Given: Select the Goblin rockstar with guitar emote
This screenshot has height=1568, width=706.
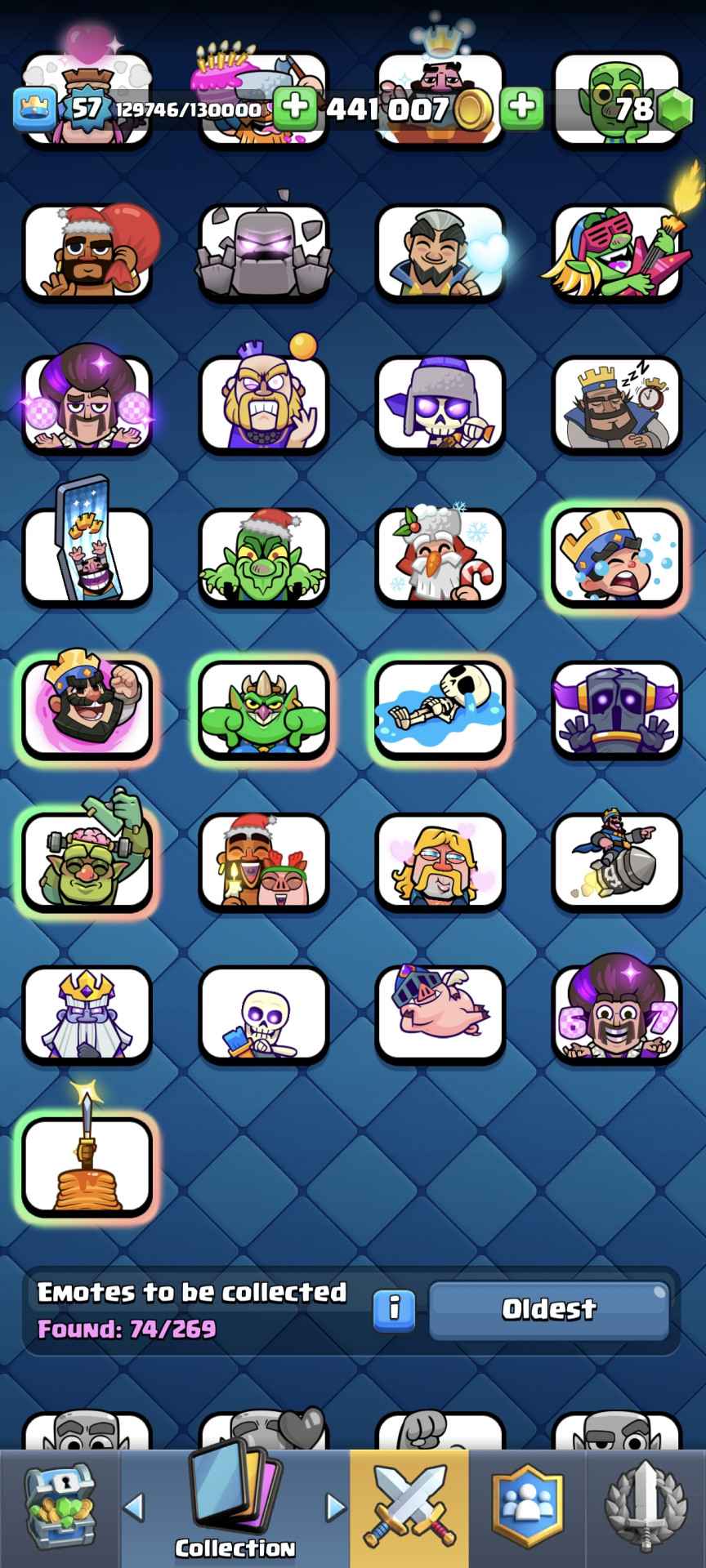Looking at the screenshot, I should (617, 252).
